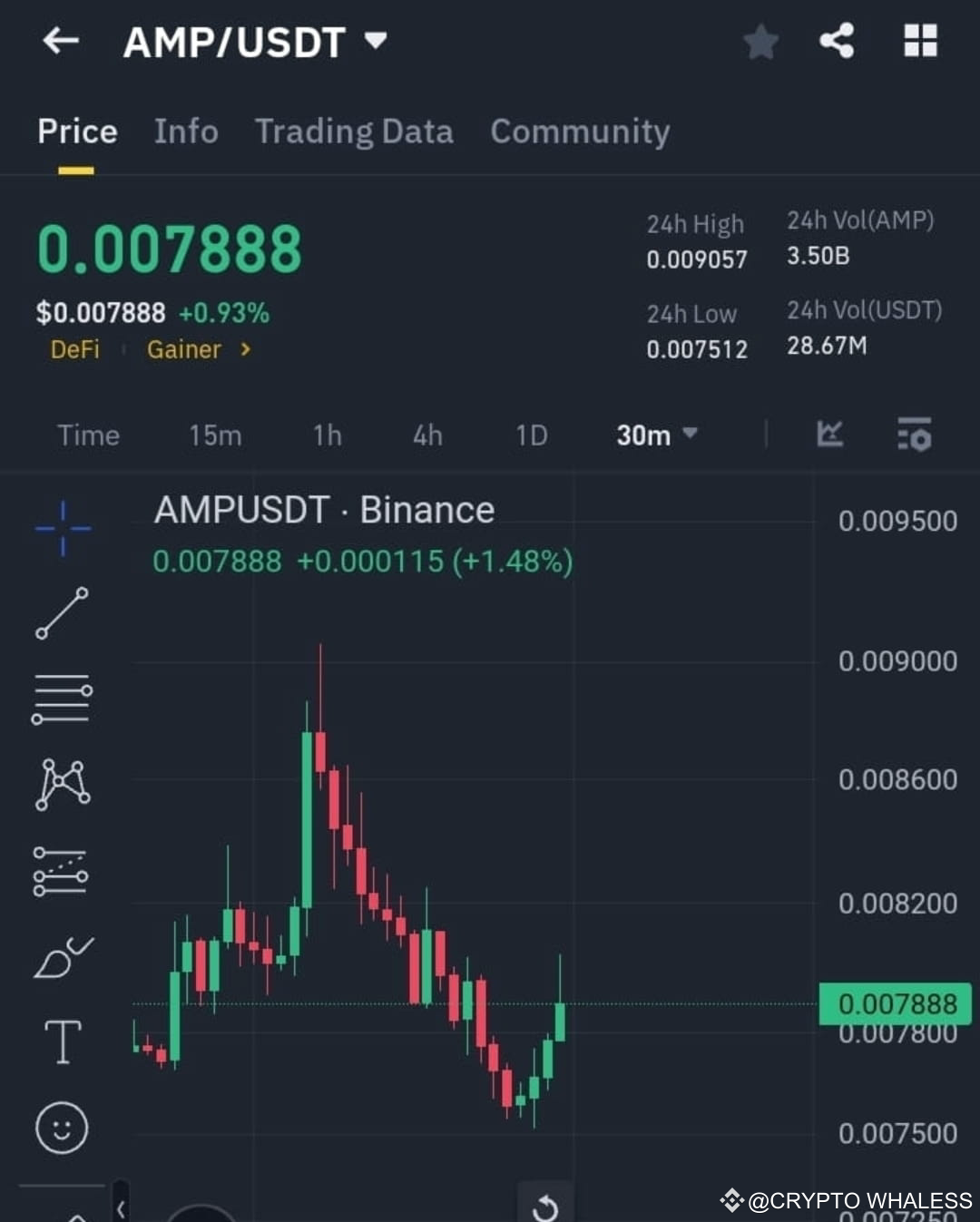Select the 1D timeframe

click(x=532, y=435)
